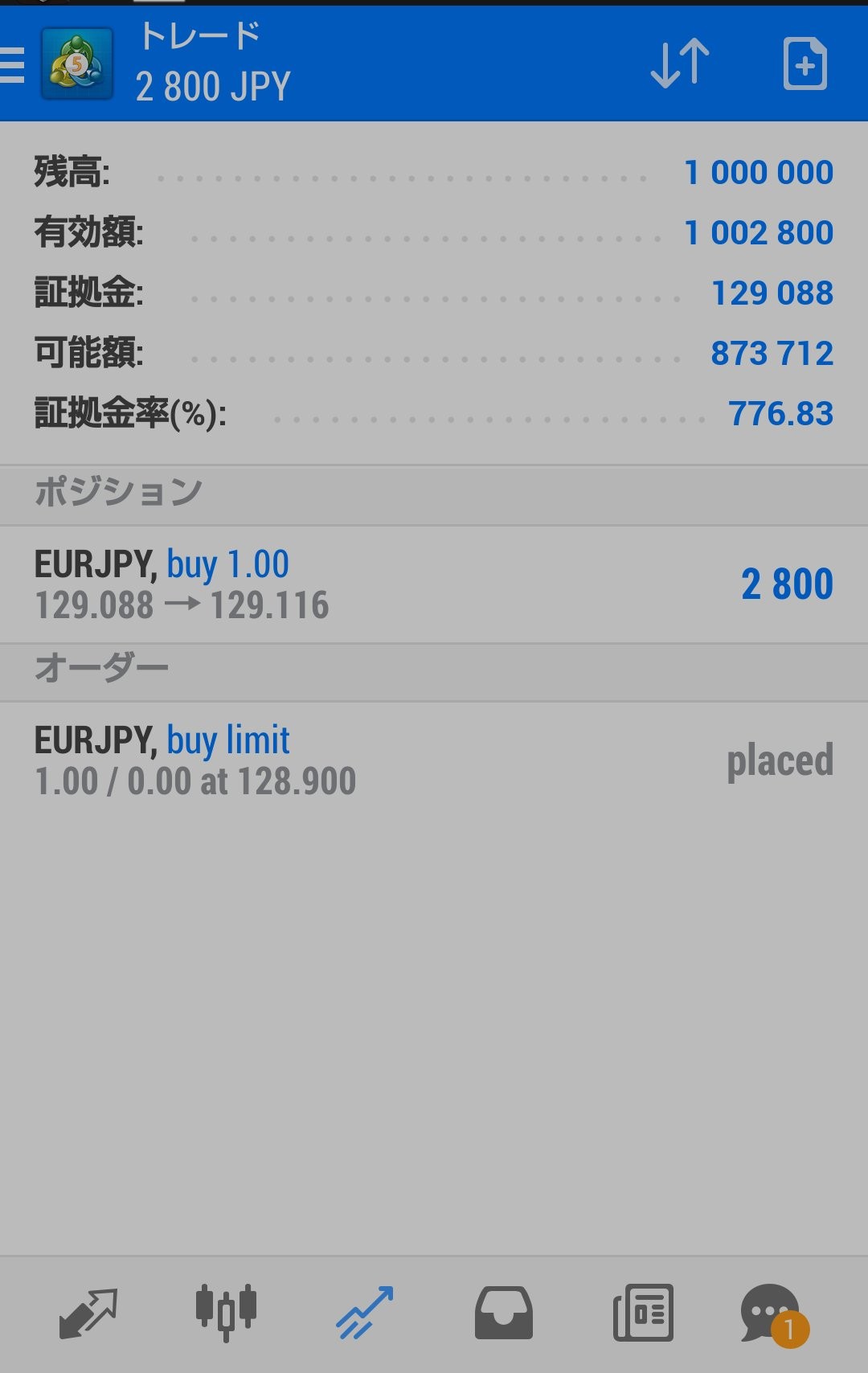Tap the sort arrows icon
868x1373 pixels.
coord(679,63)
